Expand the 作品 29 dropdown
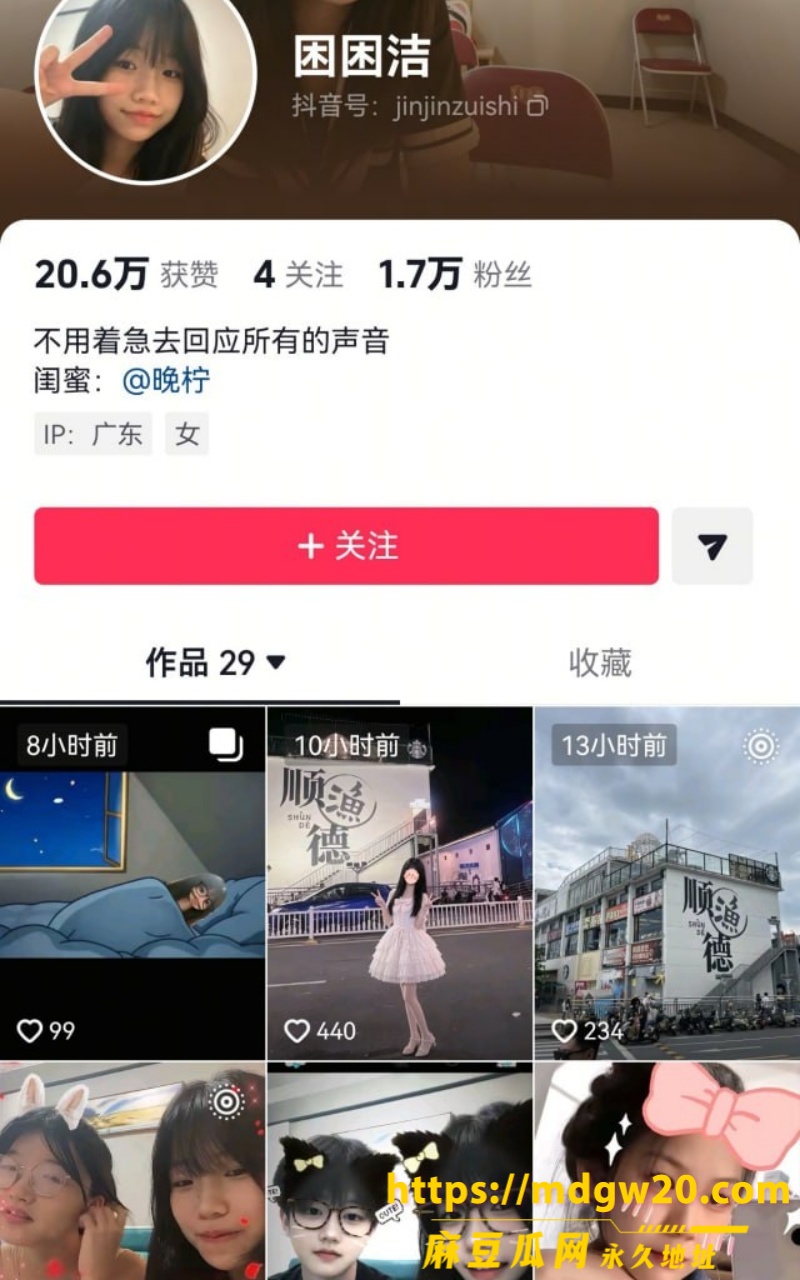The width and height of the screenshot is (800, 1280). pos(216,662)
